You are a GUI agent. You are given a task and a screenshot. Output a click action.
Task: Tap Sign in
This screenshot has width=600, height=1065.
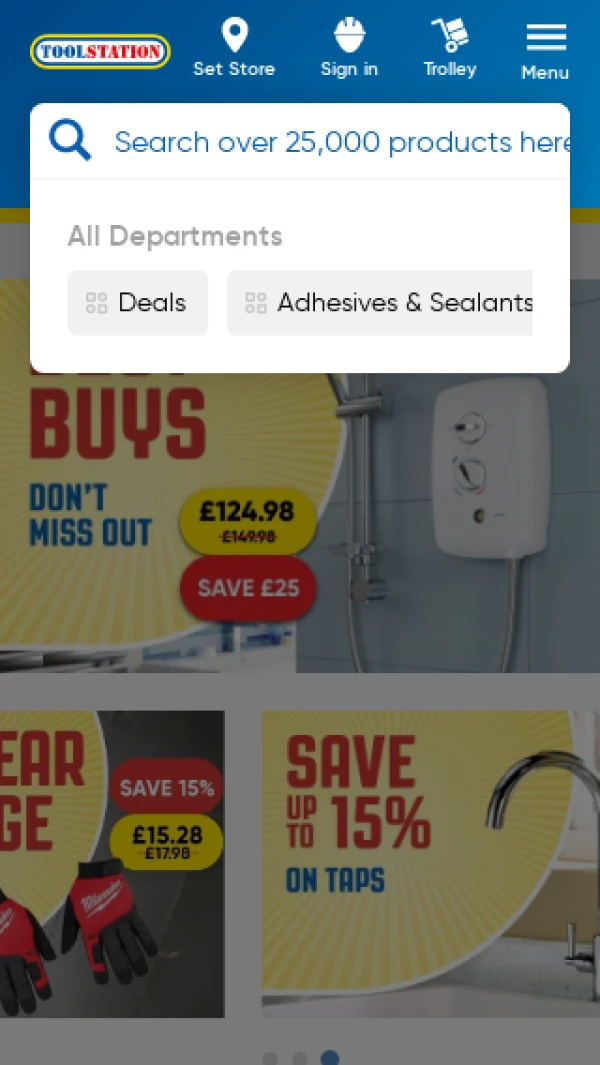tap(349, 48)
